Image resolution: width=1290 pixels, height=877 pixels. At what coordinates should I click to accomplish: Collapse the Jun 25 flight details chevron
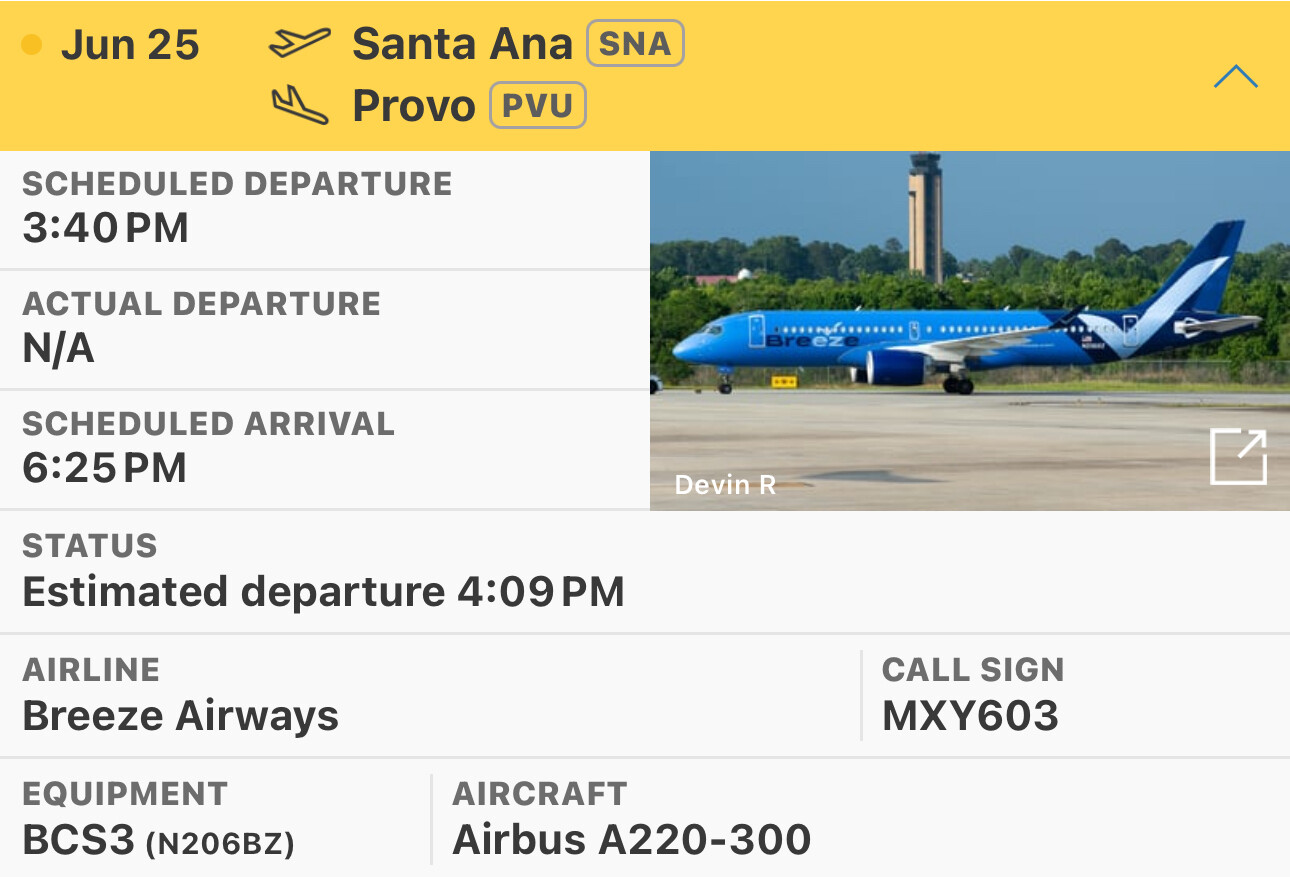[x=1235, y=77]
